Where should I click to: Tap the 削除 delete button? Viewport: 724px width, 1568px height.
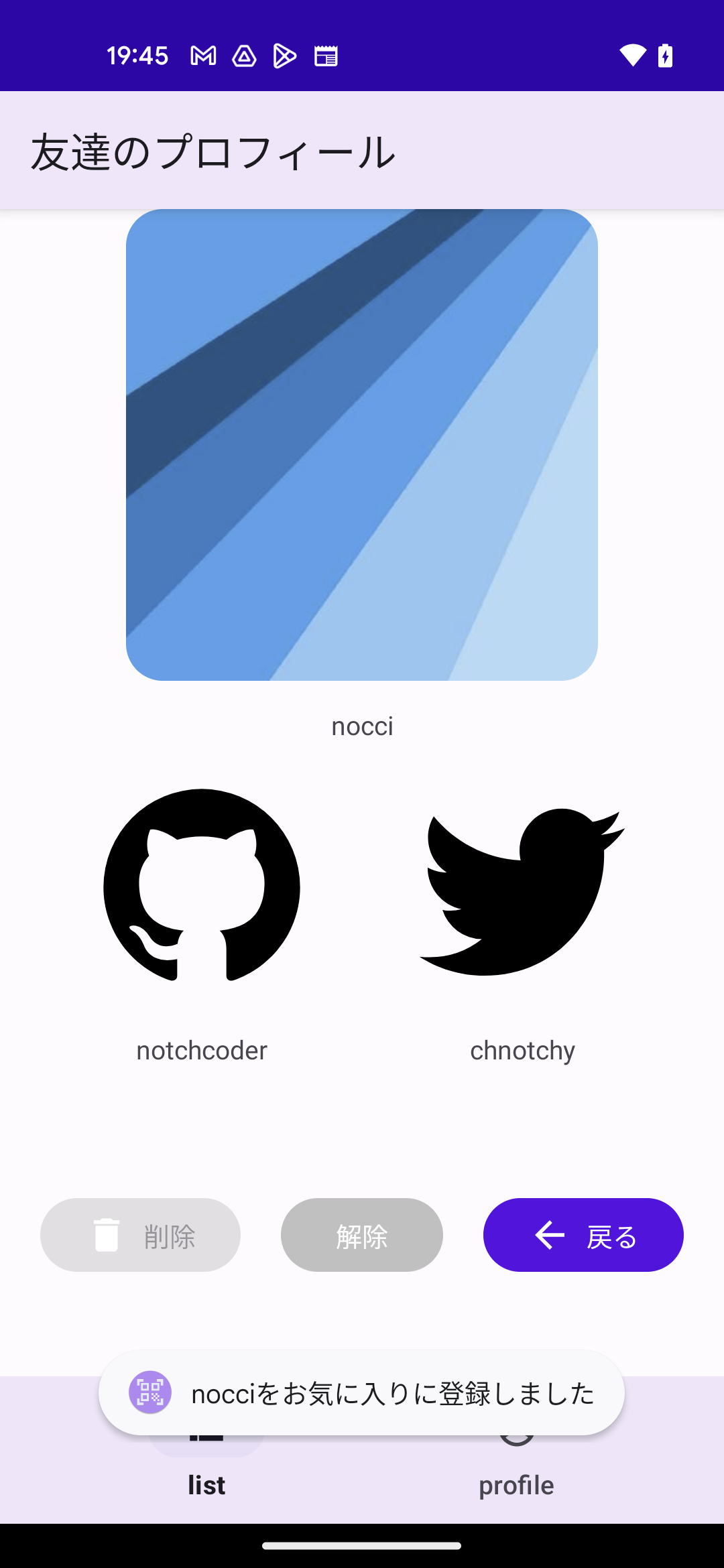(x=140, y=1235)
